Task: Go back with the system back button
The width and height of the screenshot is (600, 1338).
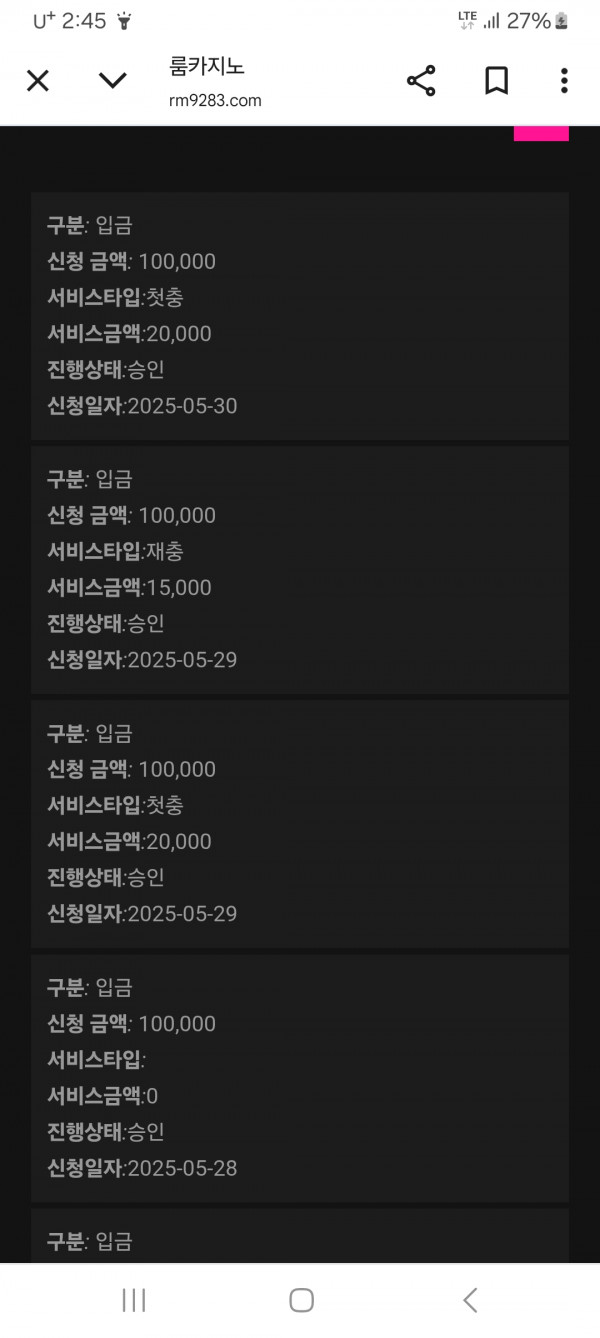Action: point(470,1300)
